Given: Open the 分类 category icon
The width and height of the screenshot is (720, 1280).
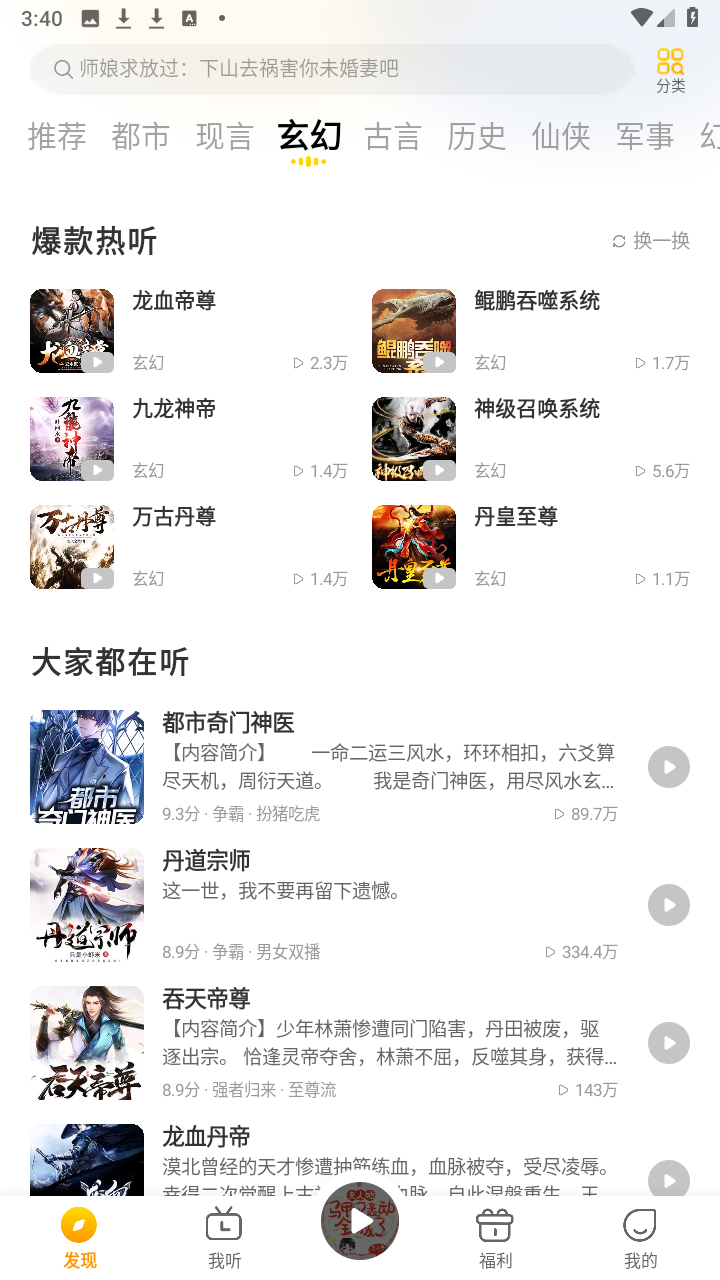Looking at the screenshot, I should (x=670, y=70).
